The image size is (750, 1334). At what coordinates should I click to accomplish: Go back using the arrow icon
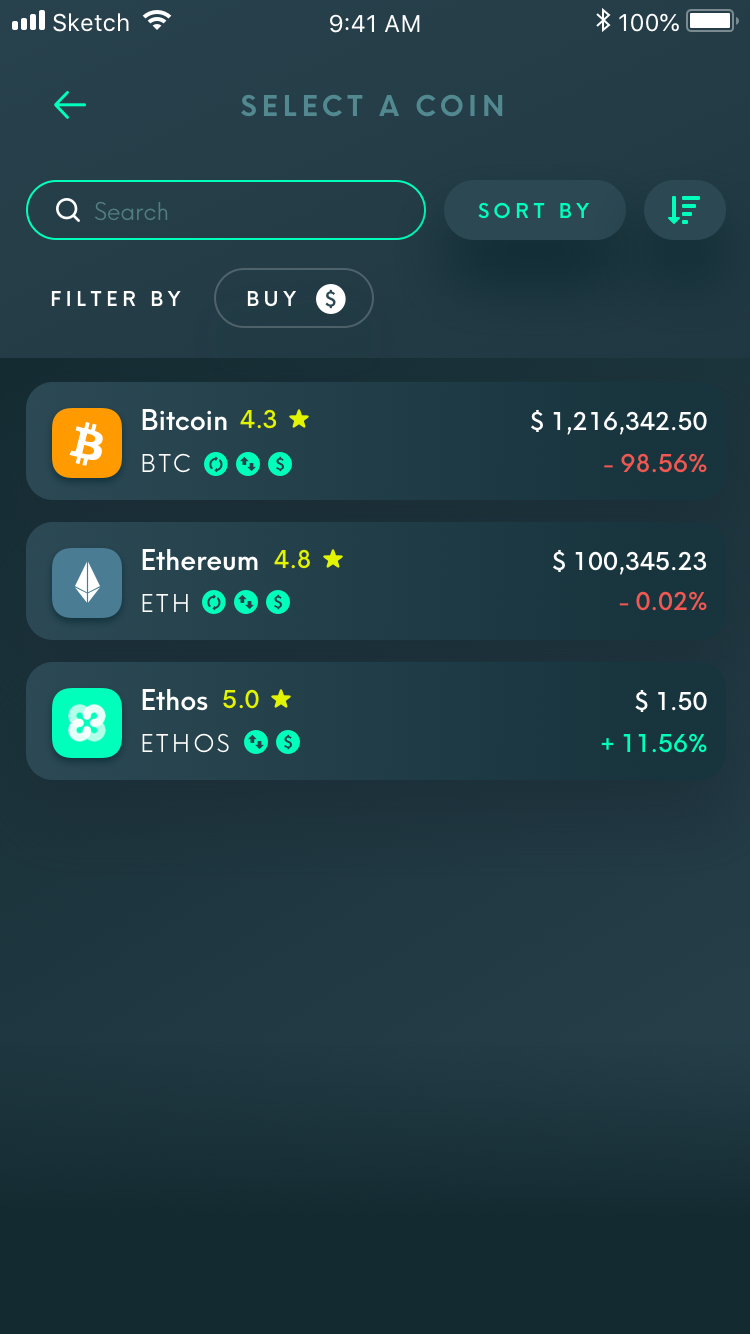click(x=70, y=105)
